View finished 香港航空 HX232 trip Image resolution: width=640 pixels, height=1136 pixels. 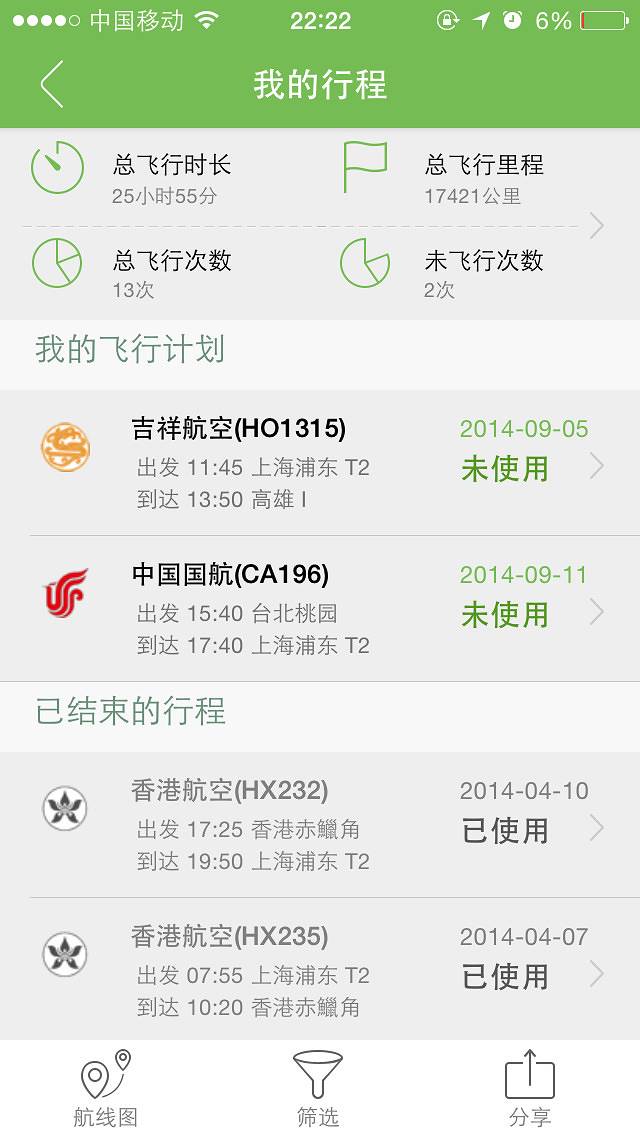tap(320, 825)
